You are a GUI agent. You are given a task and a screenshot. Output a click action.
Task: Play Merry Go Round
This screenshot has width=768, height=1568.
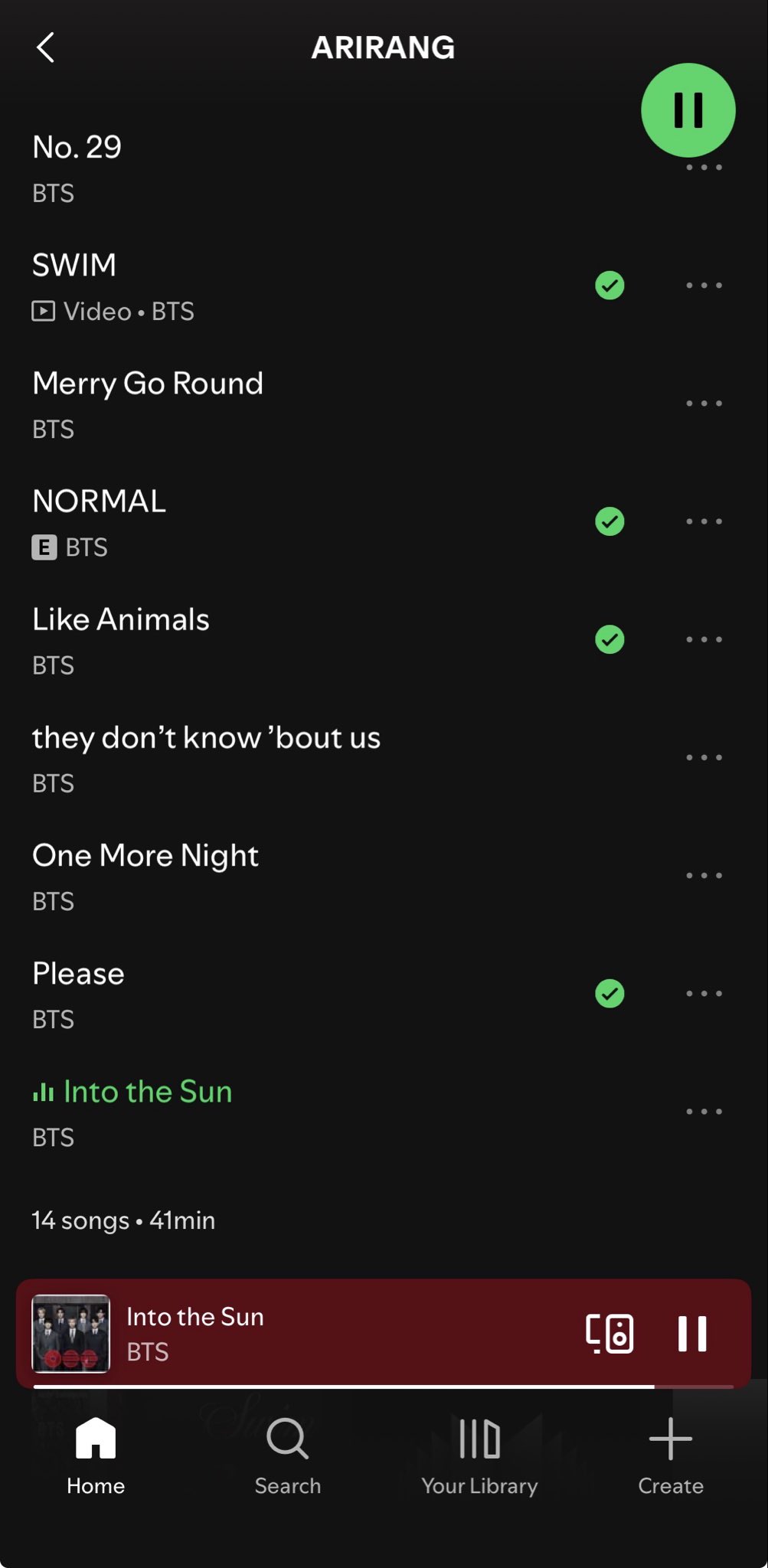pyautogui.click(x=147, y=384)
